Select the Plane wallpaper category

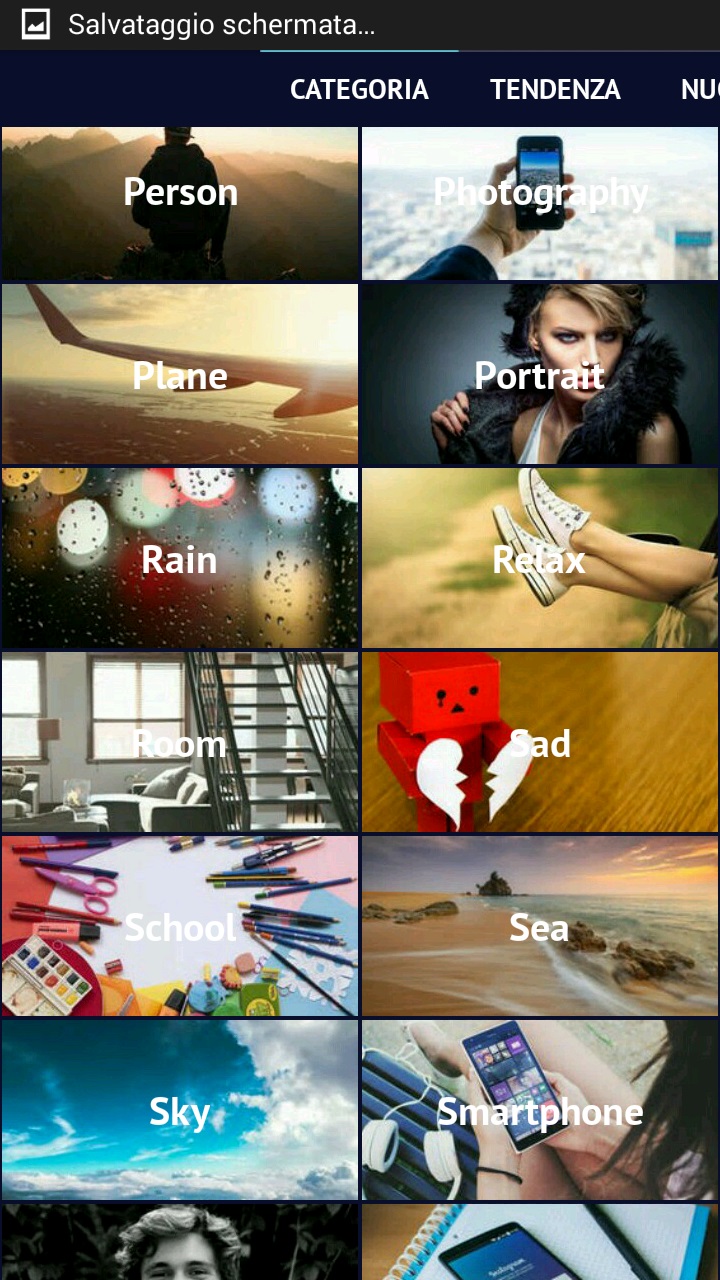[180, 374]
